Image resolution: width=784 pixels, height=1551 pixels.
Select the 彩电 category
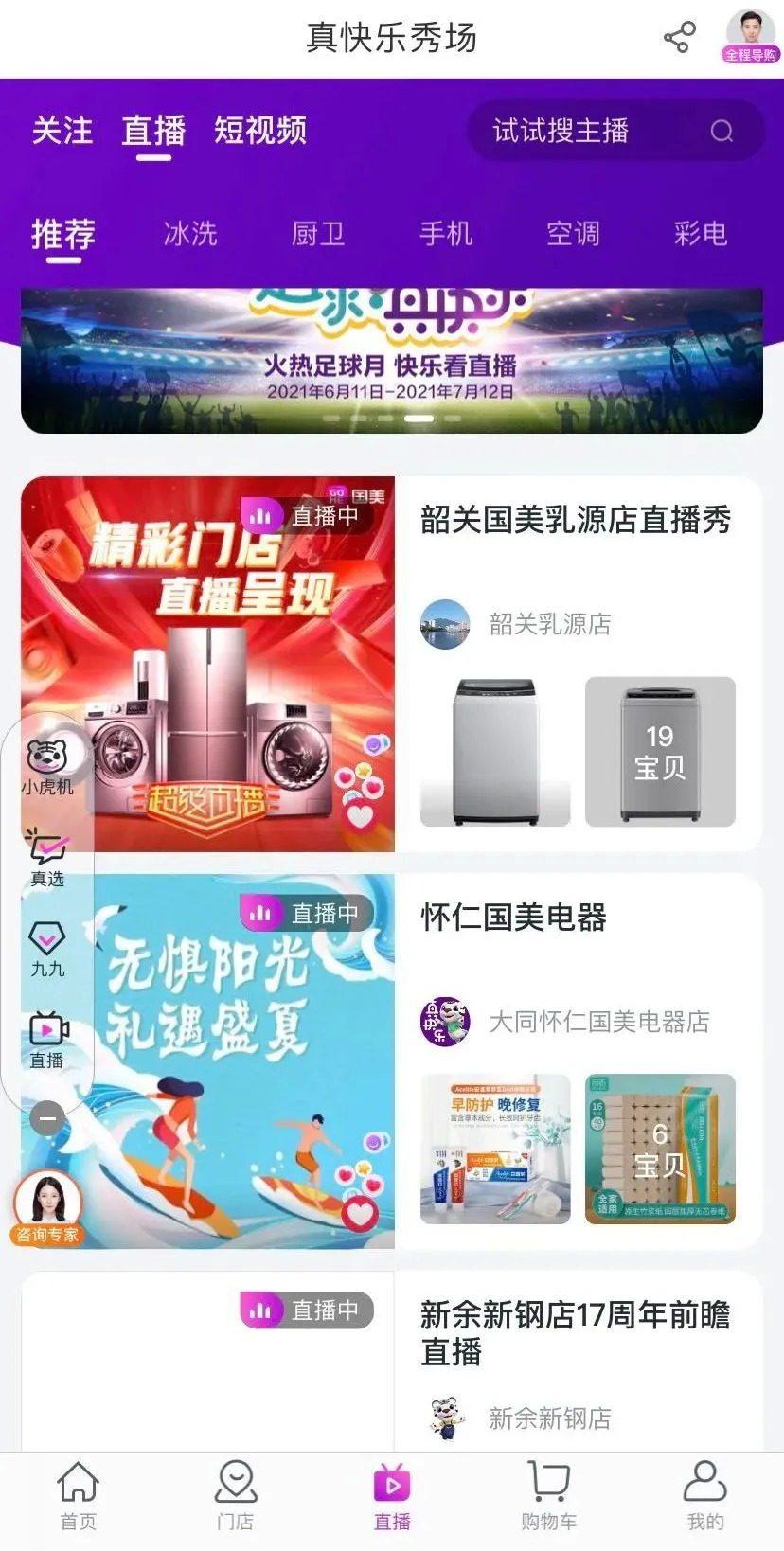tap(701, 234)
